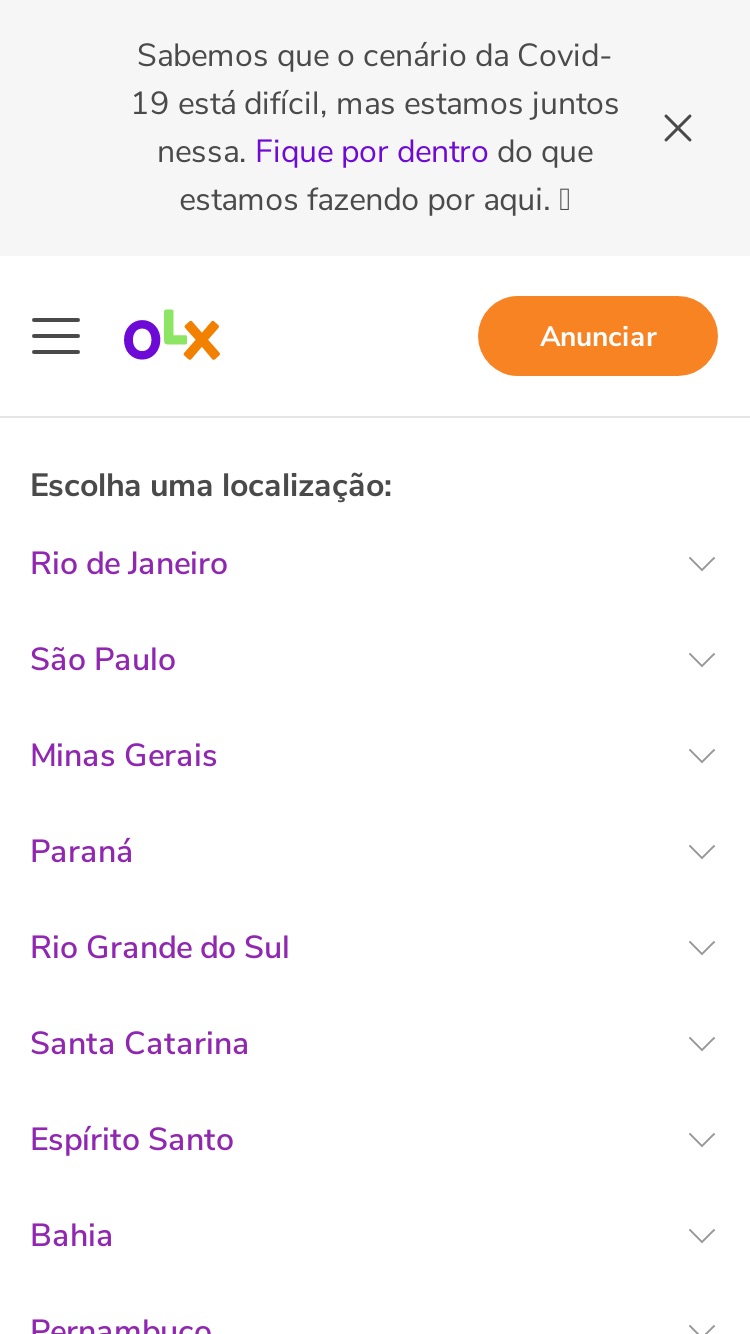
Task: Expand Espírito Santo location
Action: pyautogui.click(x=375, y=1140)
